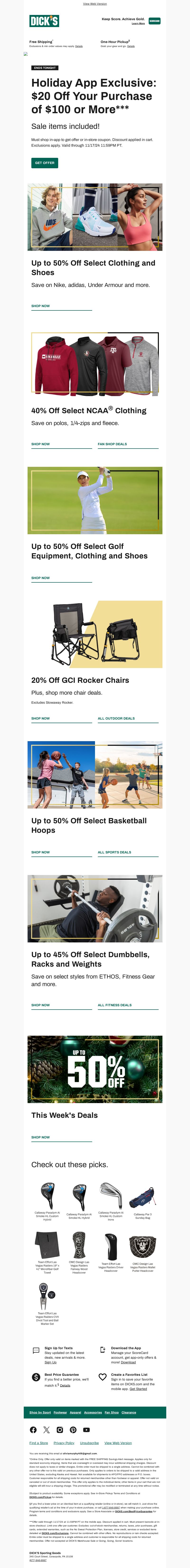
Task: Open All Sports Deals link
Action: click(x=114, y=852)
